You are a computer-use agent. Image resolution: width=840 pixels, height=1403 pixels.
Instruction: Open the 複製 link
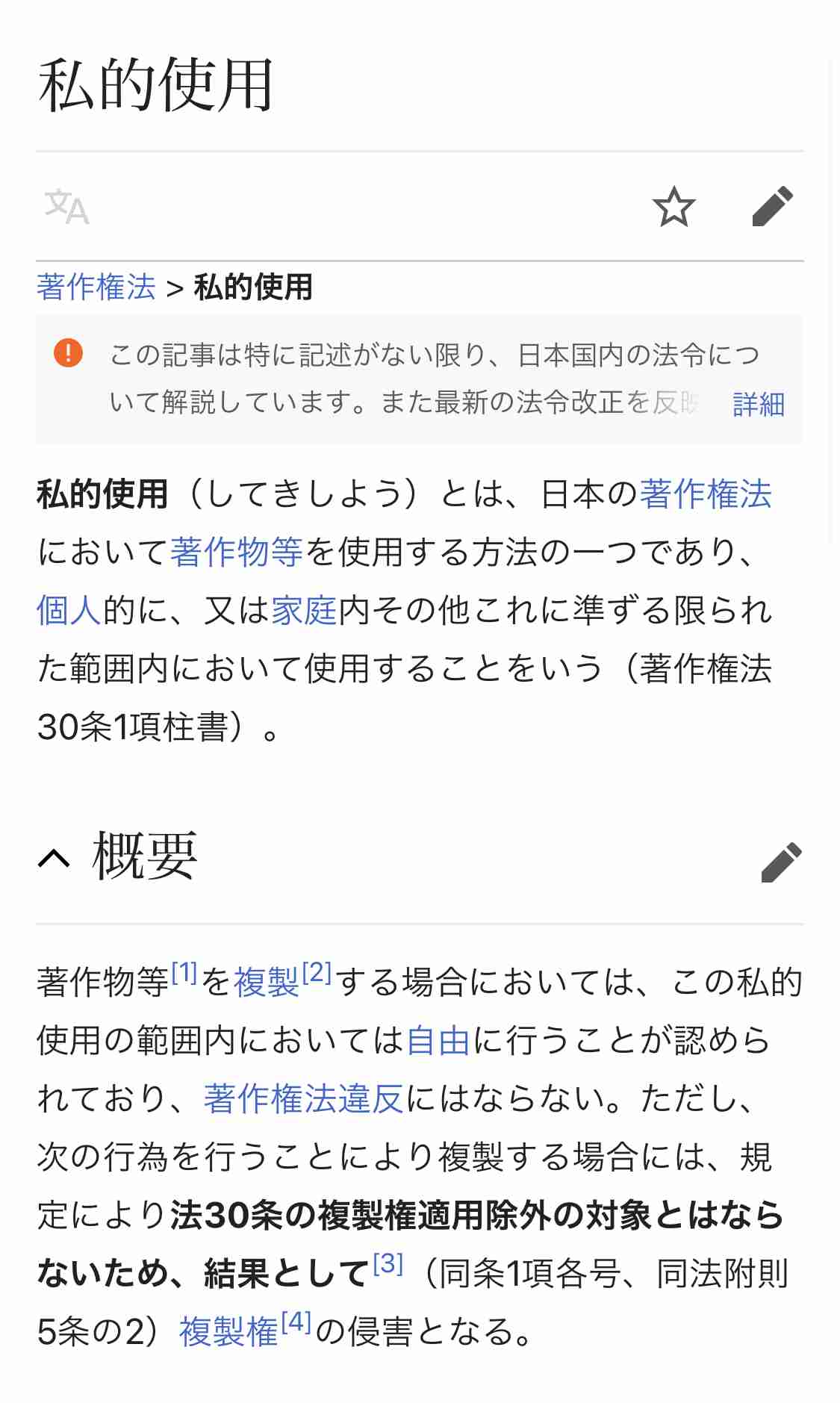(267, 982)
